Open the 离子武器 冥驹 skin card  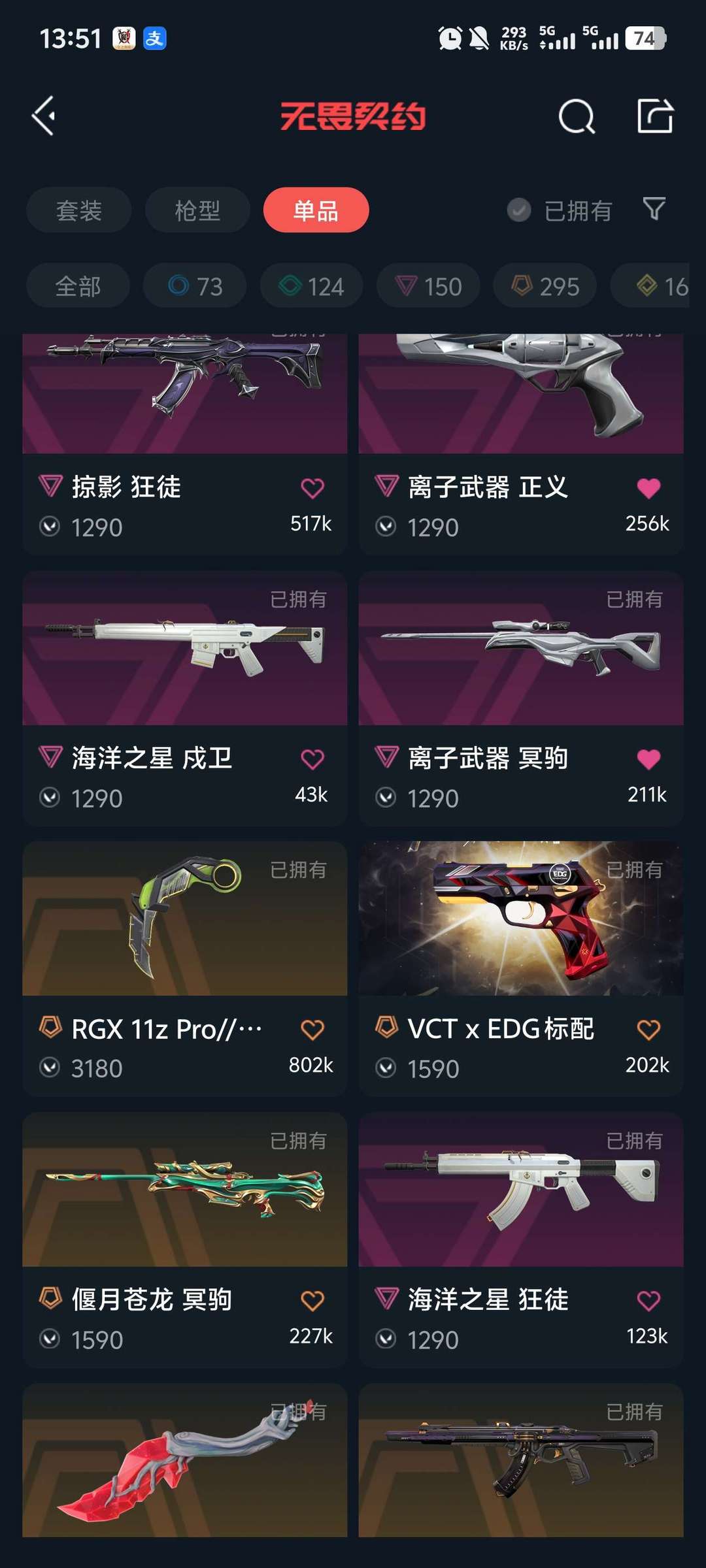point(521,653)
